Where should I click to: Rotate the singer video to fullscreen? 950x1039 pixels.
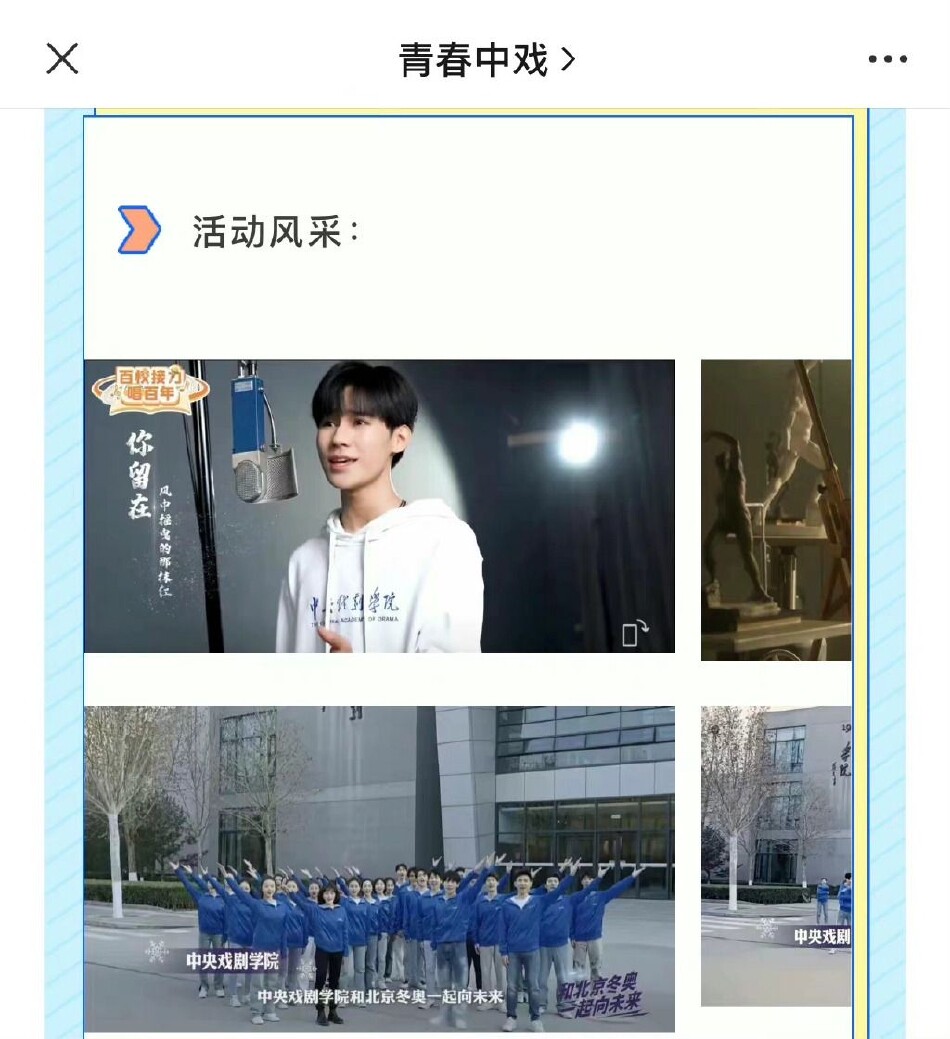point(634,633)
